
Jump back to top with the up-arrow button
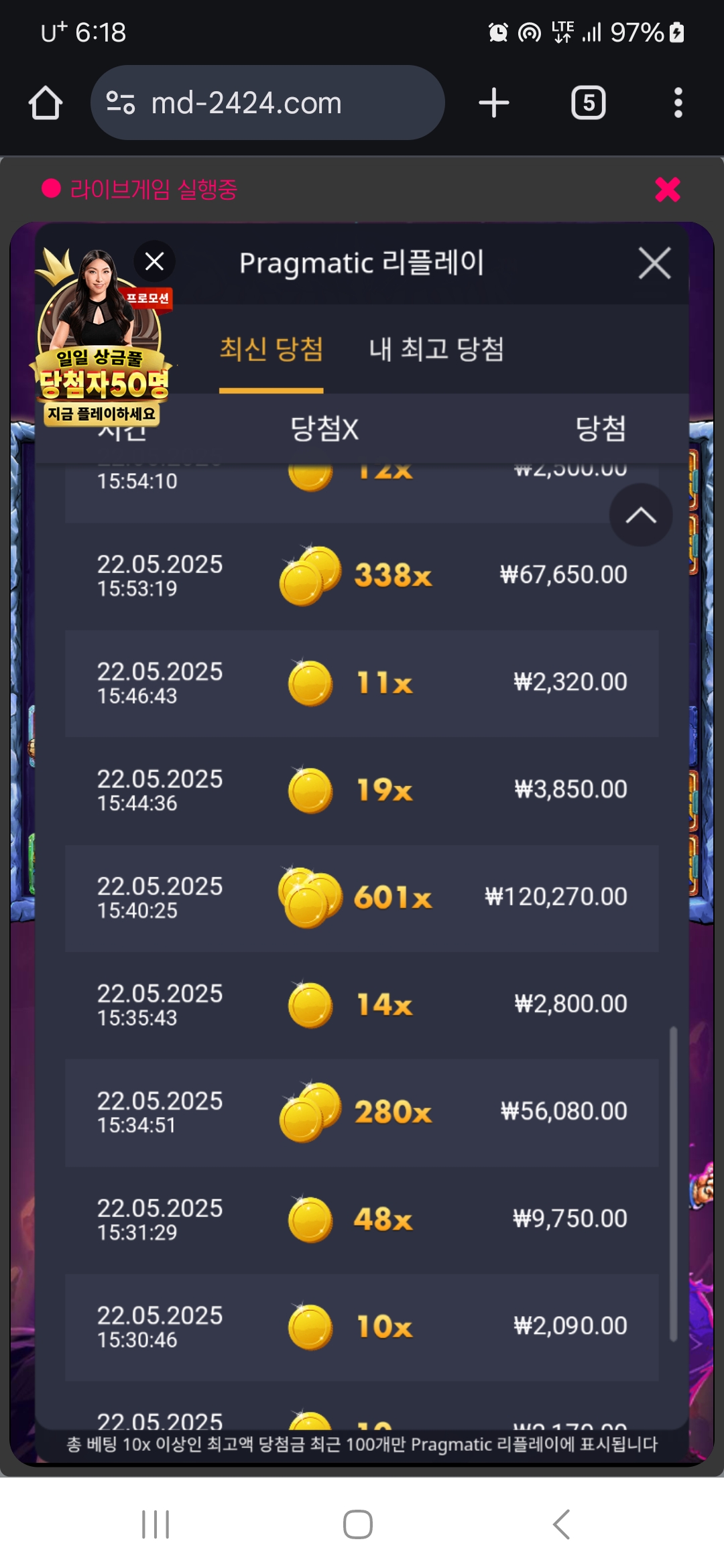(x=641, y=515)
